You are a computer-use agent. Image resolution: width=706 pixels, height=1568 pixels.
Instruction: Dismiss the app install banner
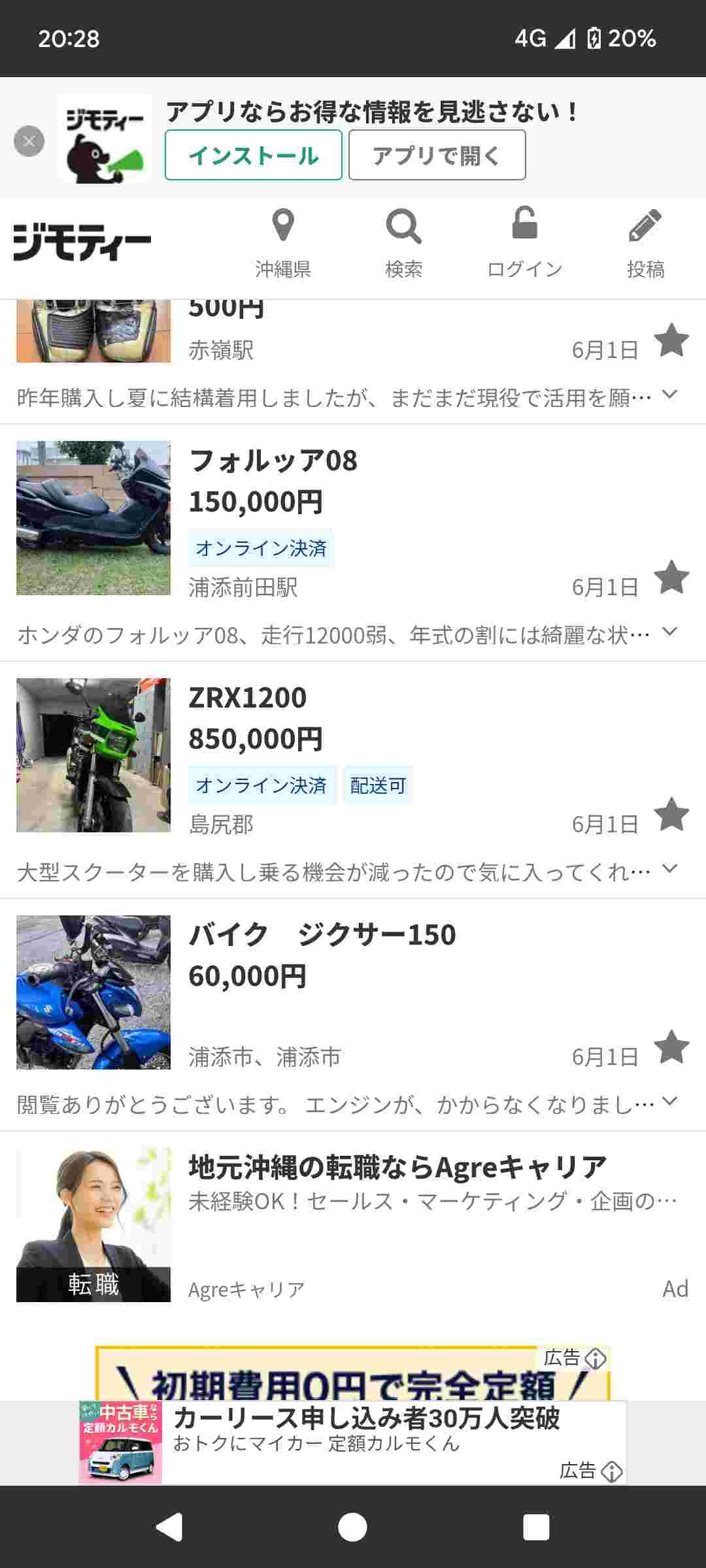pos(29,141)
